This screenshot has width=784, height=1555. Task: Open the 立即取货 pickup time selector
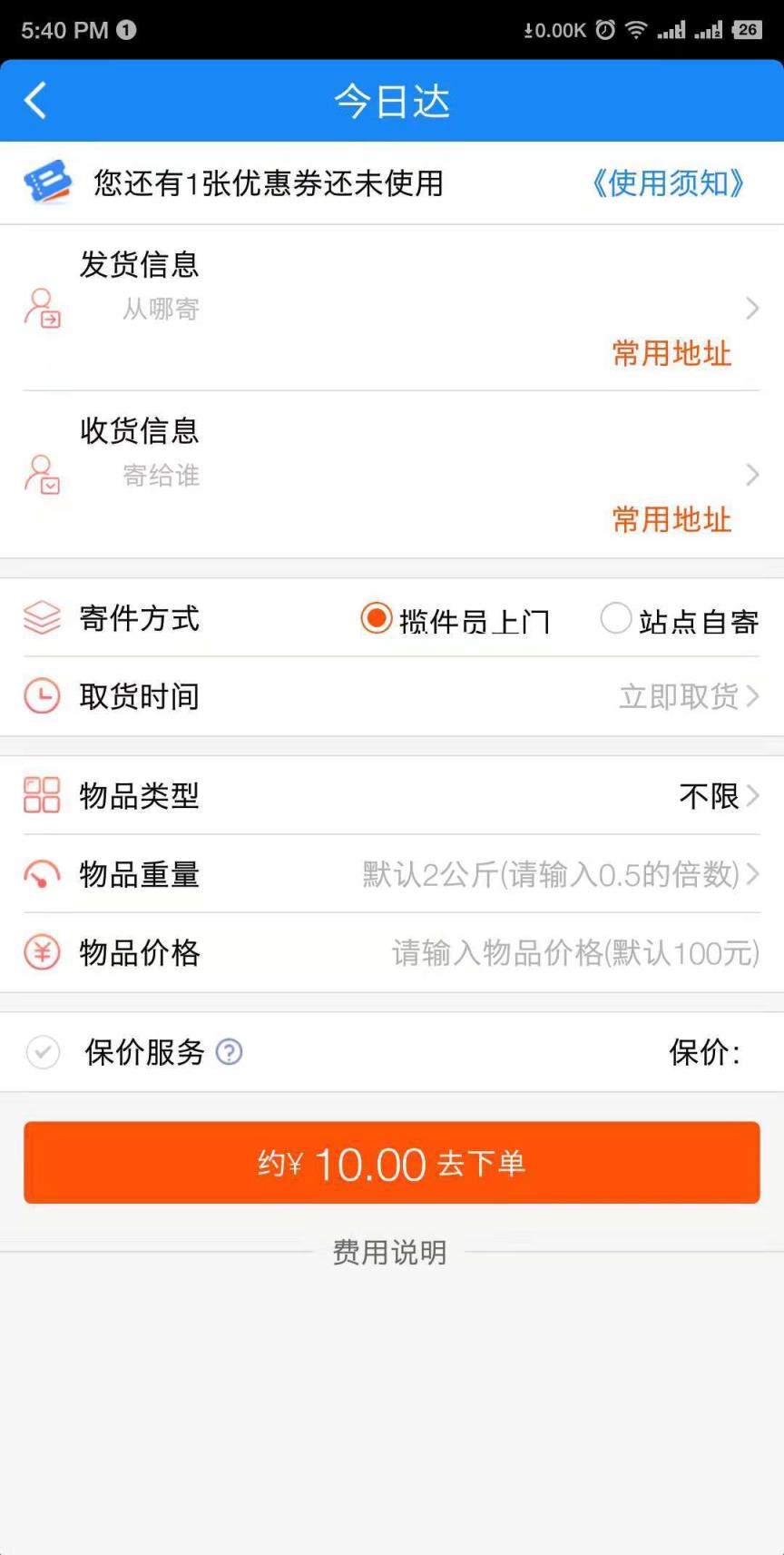[x=681, y=697]
